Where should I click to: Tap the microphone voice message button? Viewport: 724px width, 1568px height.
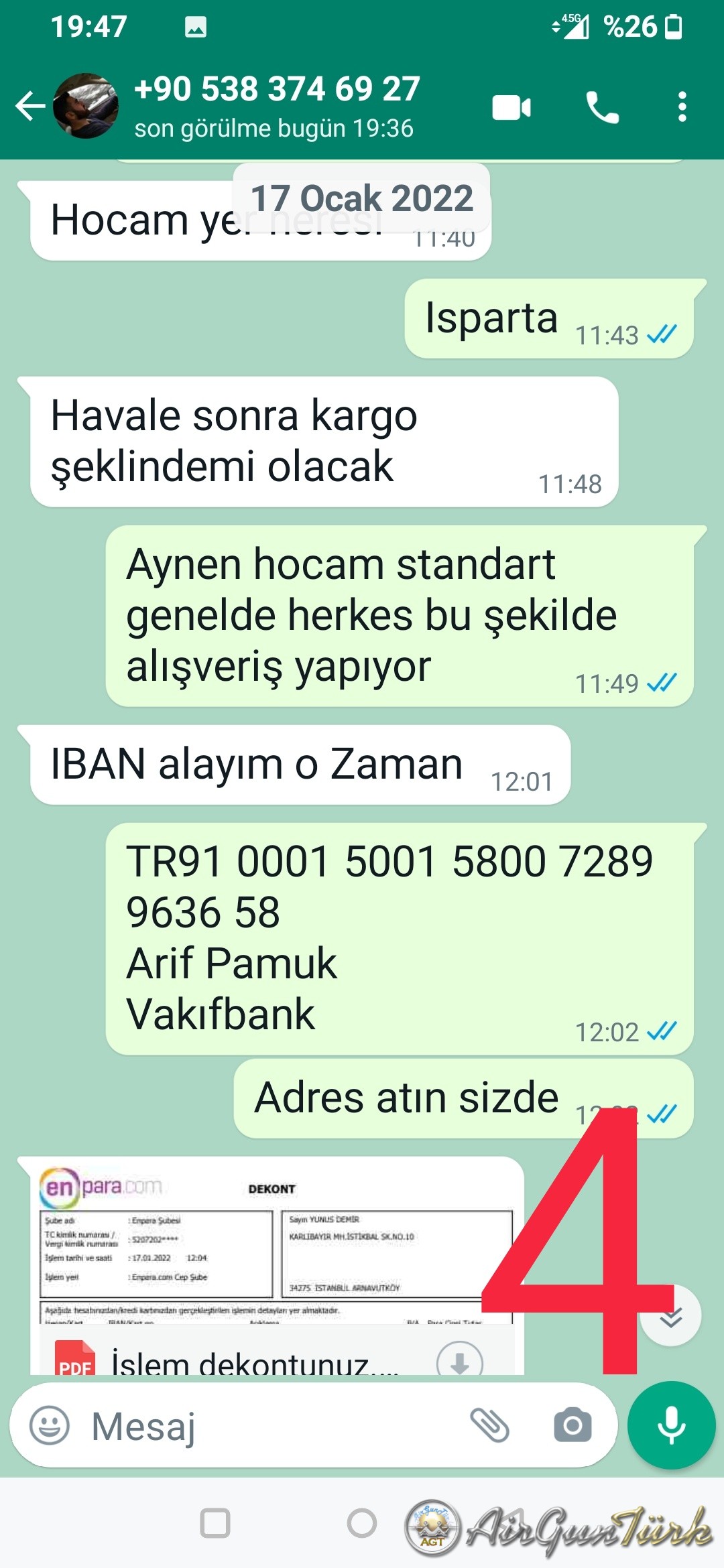(671, 1425)
